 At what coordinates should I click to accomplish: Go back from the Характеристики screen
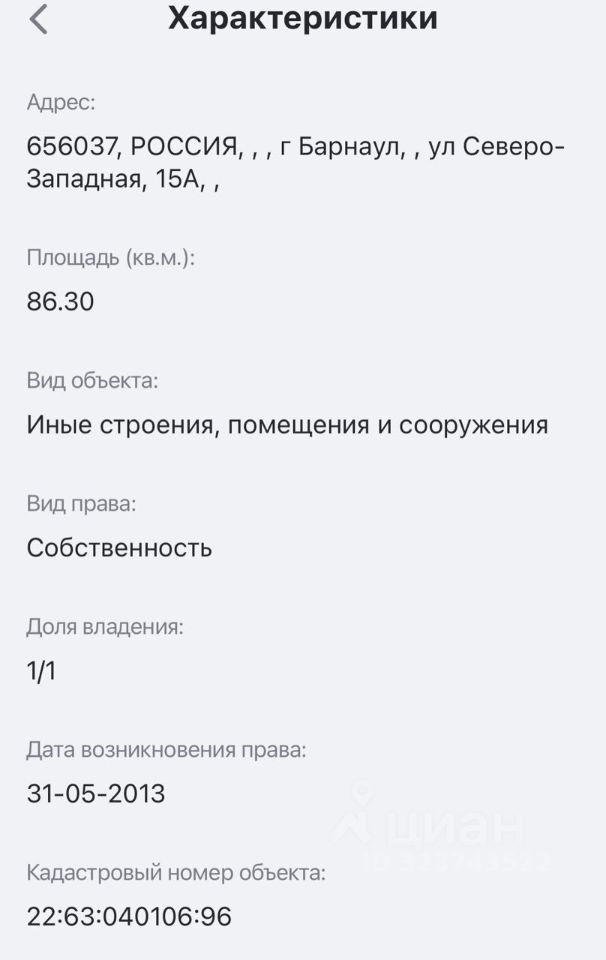[38, 20]
